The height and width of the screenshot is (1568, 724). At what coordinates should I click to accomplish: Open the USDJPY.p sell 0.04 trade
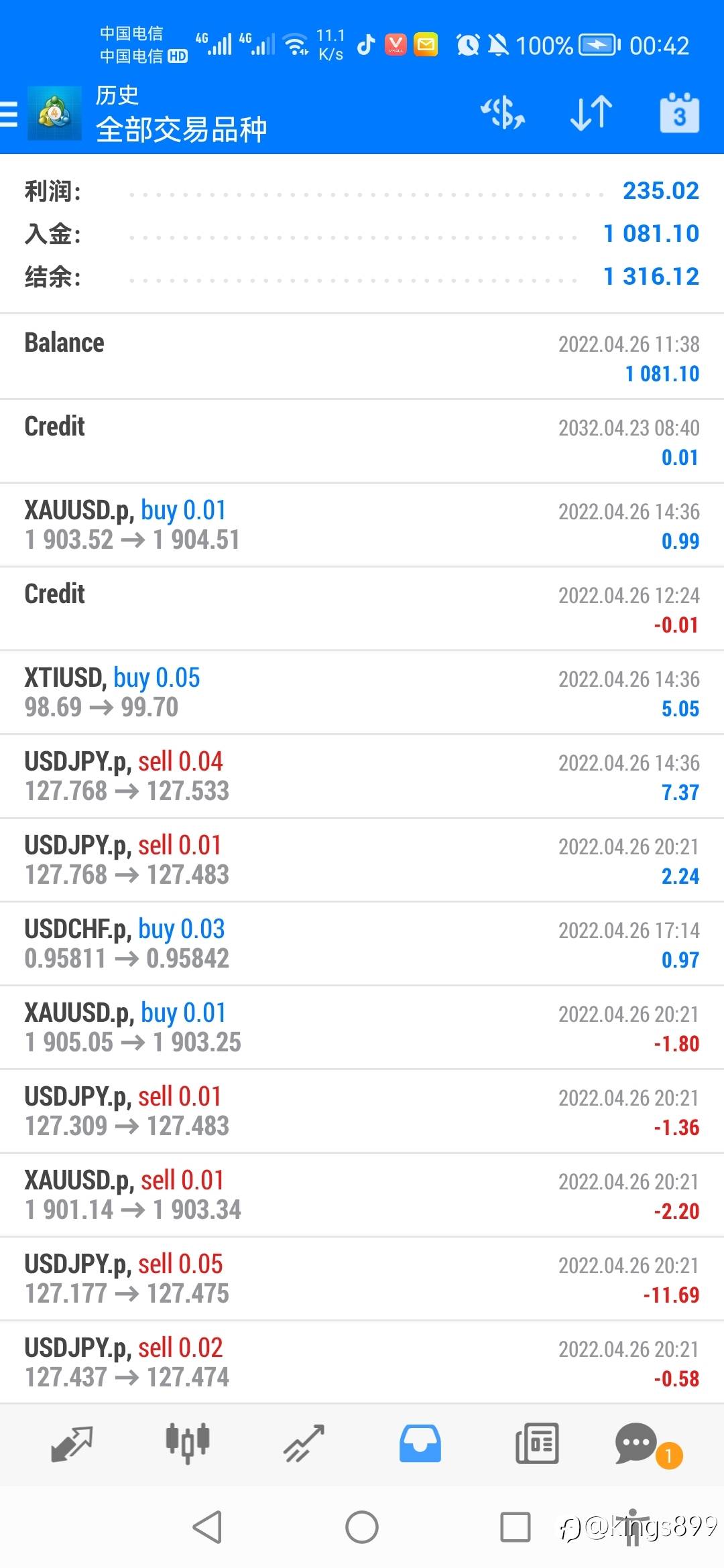tap(362, 776)
